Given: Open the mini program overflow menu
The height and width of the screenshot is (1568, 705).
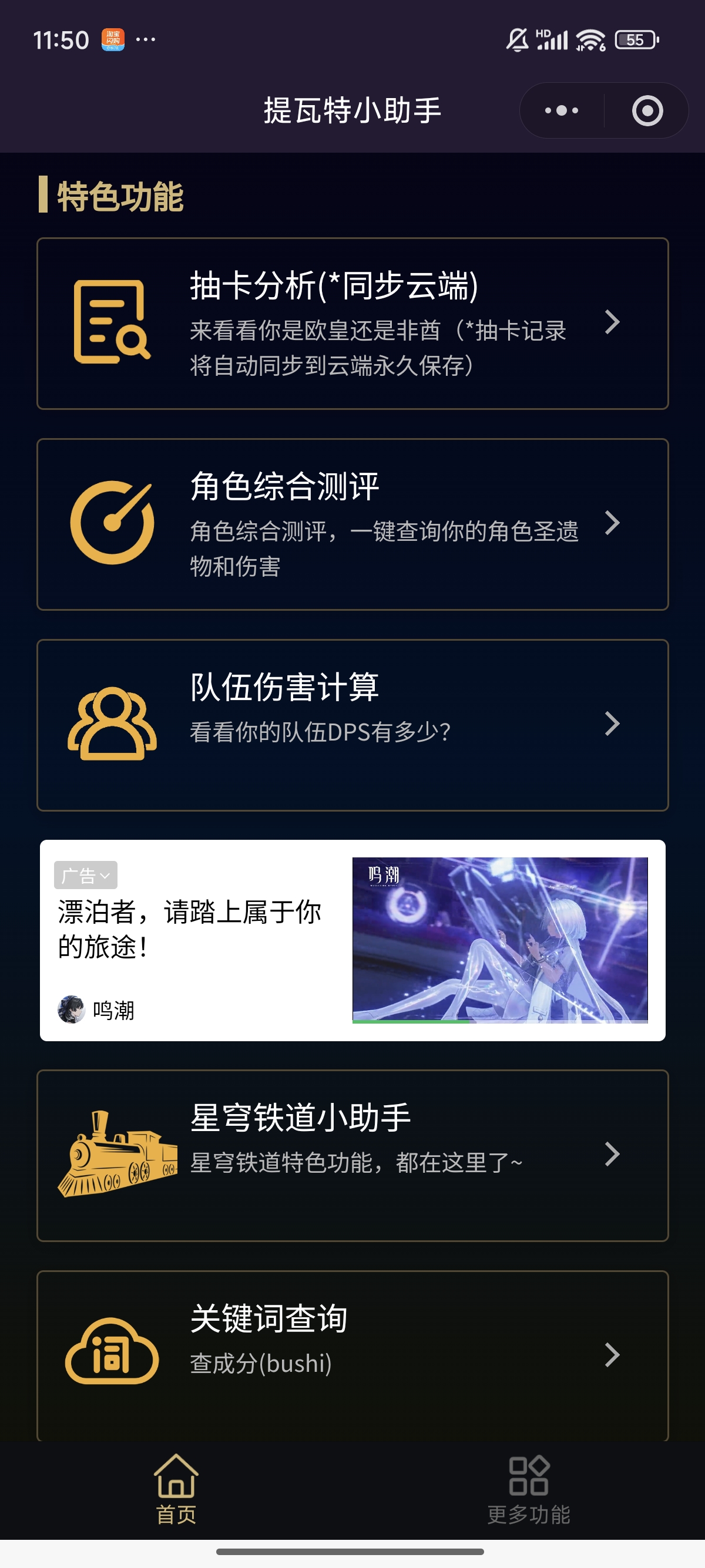Looking at the screenshot, I should [561, 111].
